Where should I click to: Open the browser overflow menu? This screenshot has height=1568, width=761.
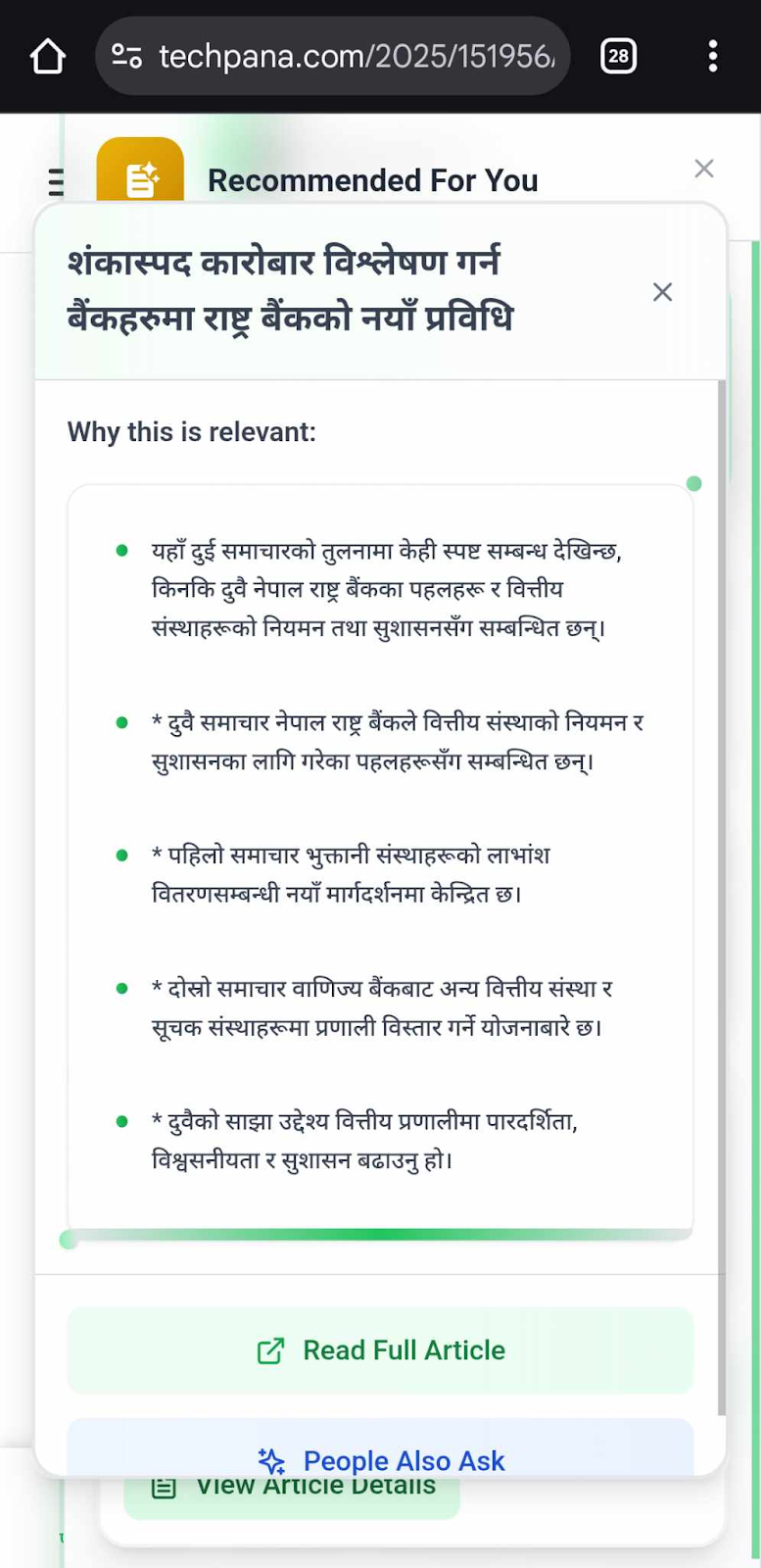click(712, 56)
